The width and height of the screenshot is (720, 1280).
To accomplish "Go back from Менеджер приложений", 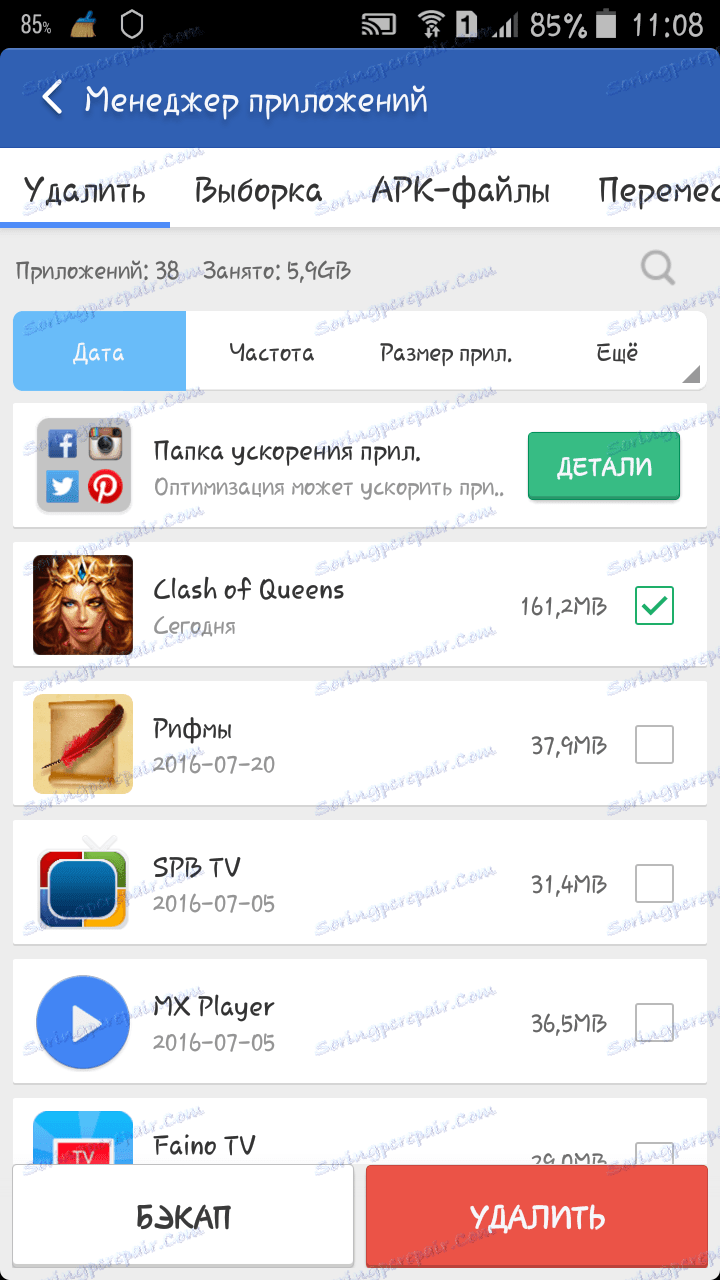I will [52, 99].
